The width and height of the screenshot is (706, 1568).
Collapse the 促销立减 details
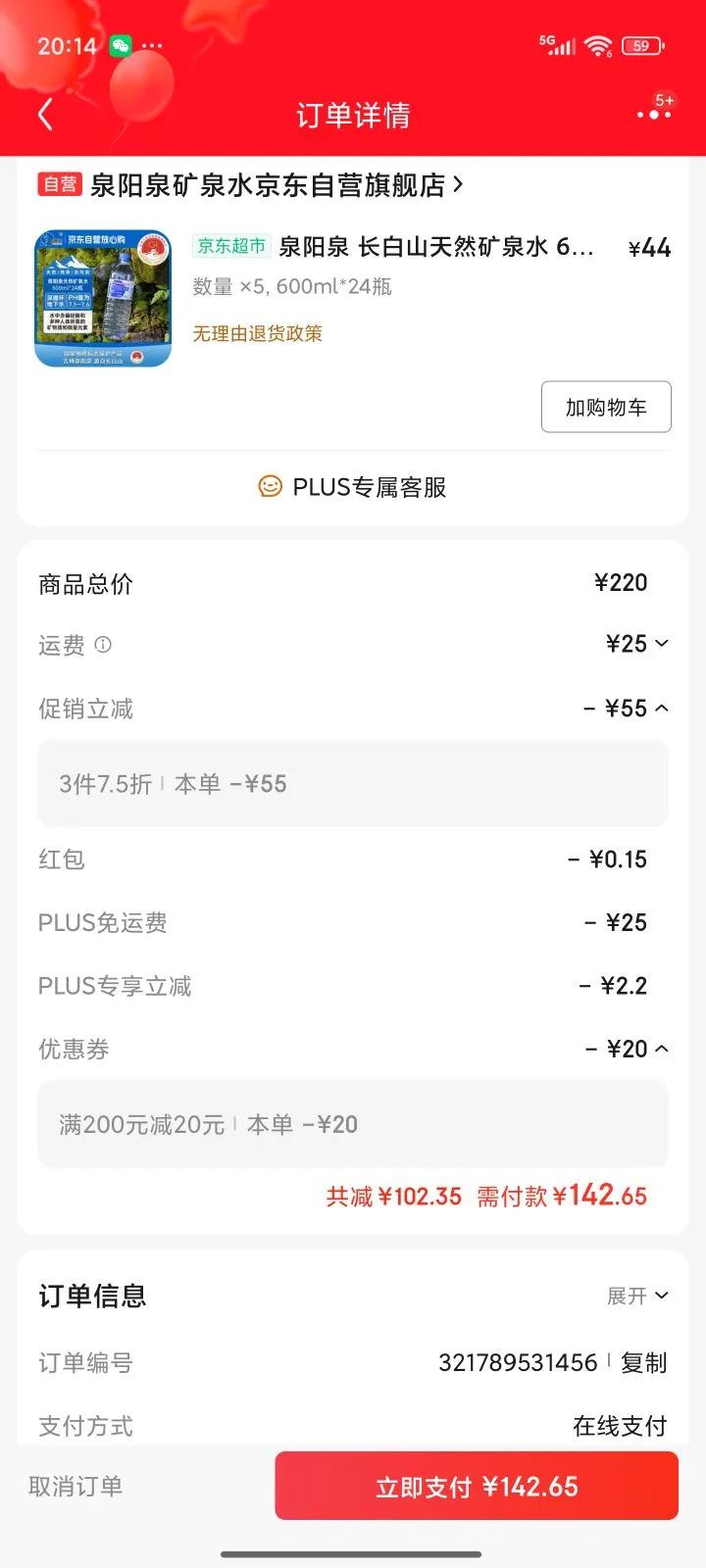coord(626,708)
